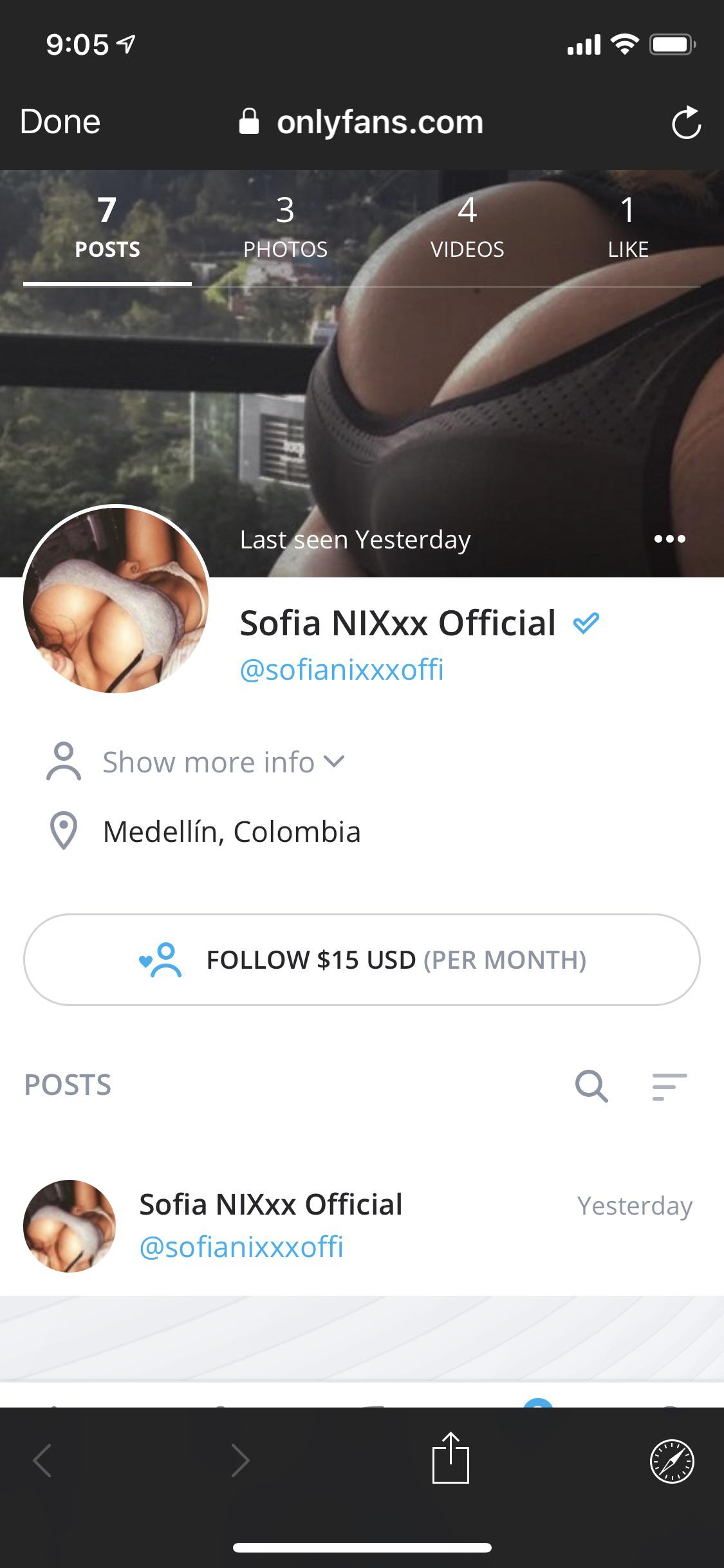Viewport: 724px width, 1568px height.
Task: Switch to the Photos tab
Action: [x=285, y=227]
